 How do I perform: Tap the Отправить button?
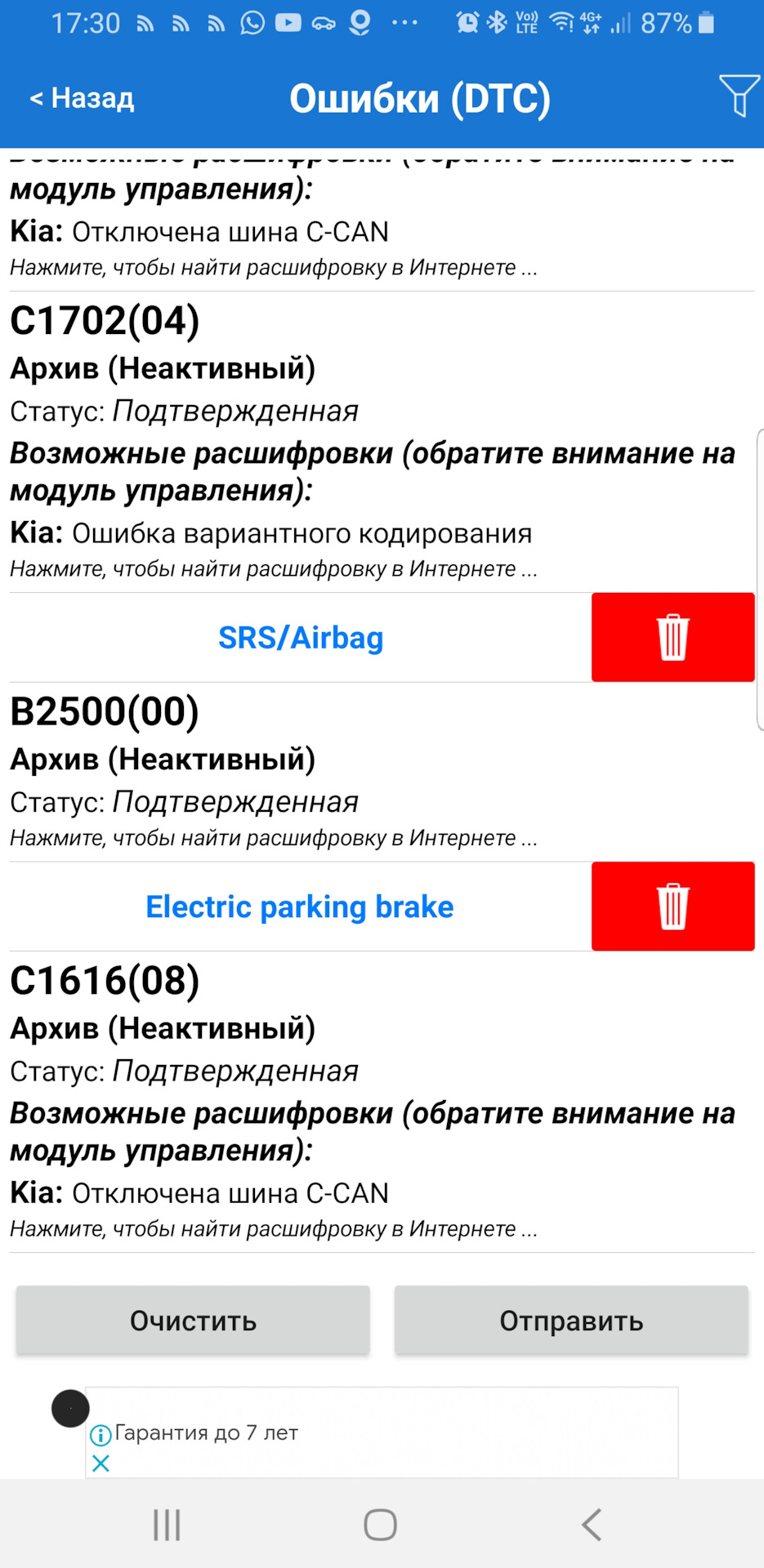coord(570,1320)
